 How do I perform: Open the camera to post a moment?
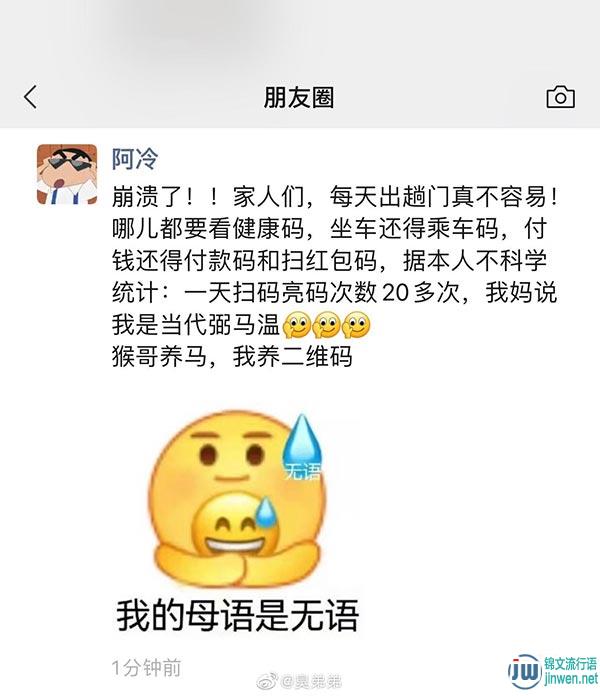560,97
